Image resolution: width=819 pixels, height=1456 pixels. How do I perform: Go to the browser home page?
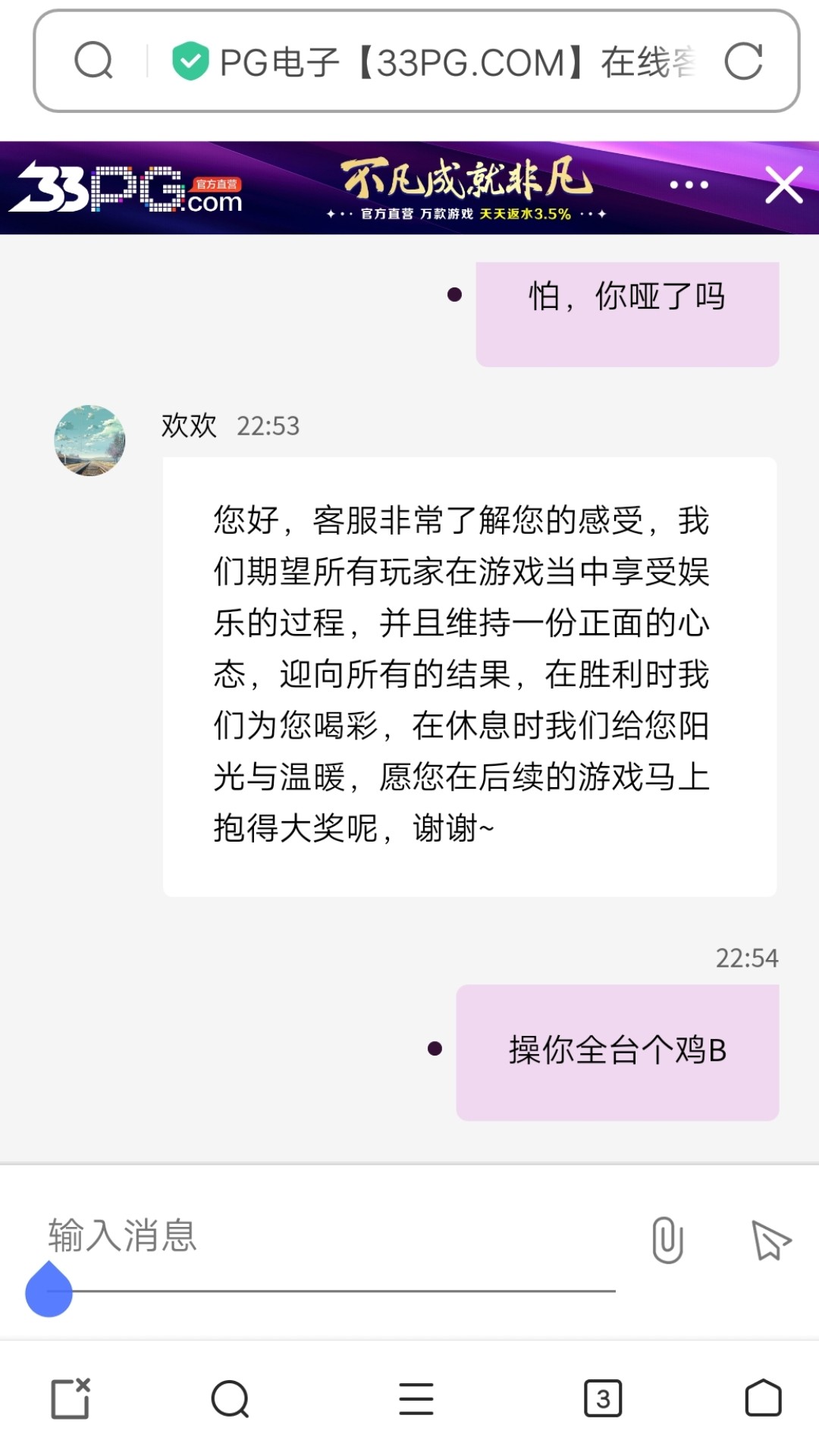[763, 1398]
